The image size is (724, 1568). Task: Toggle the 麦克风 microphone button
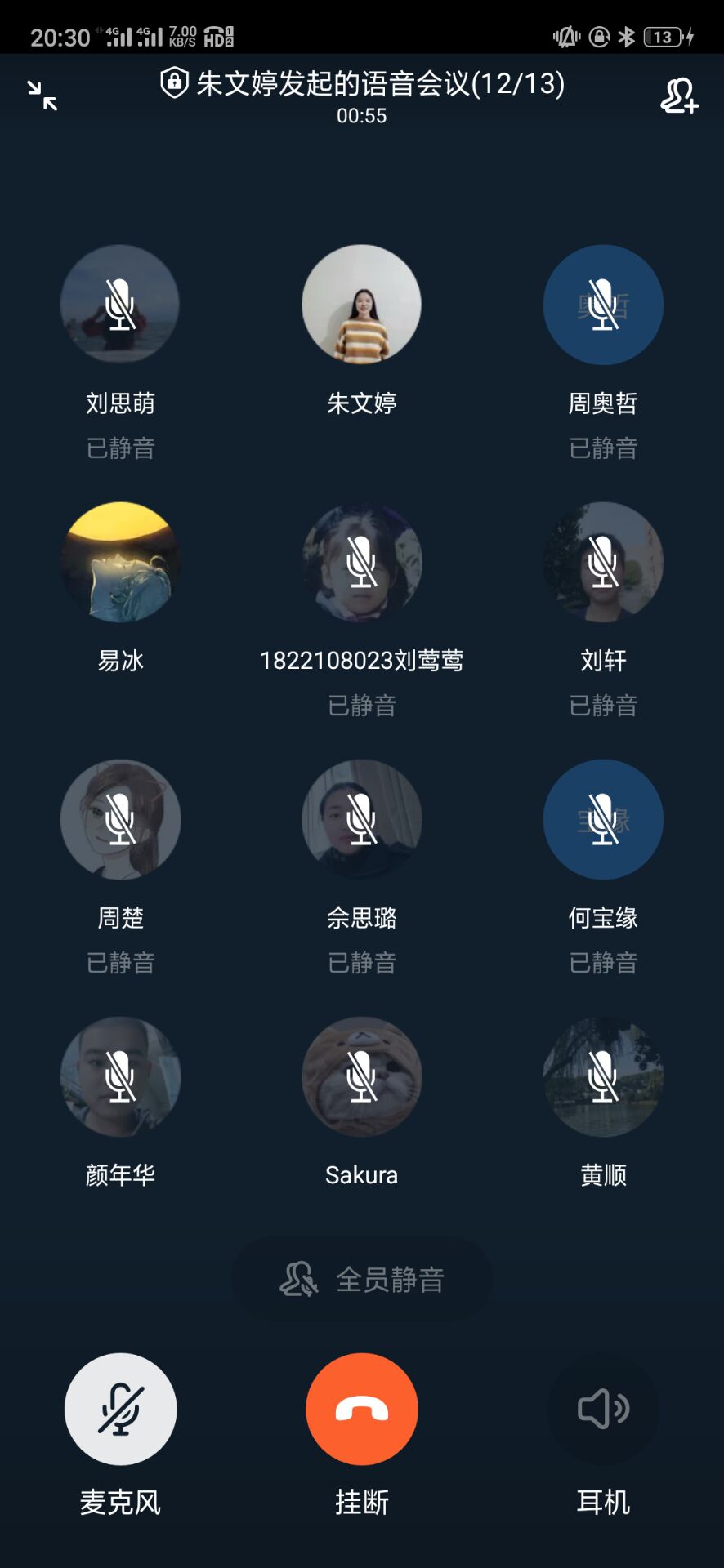(x=120, y=1409)
